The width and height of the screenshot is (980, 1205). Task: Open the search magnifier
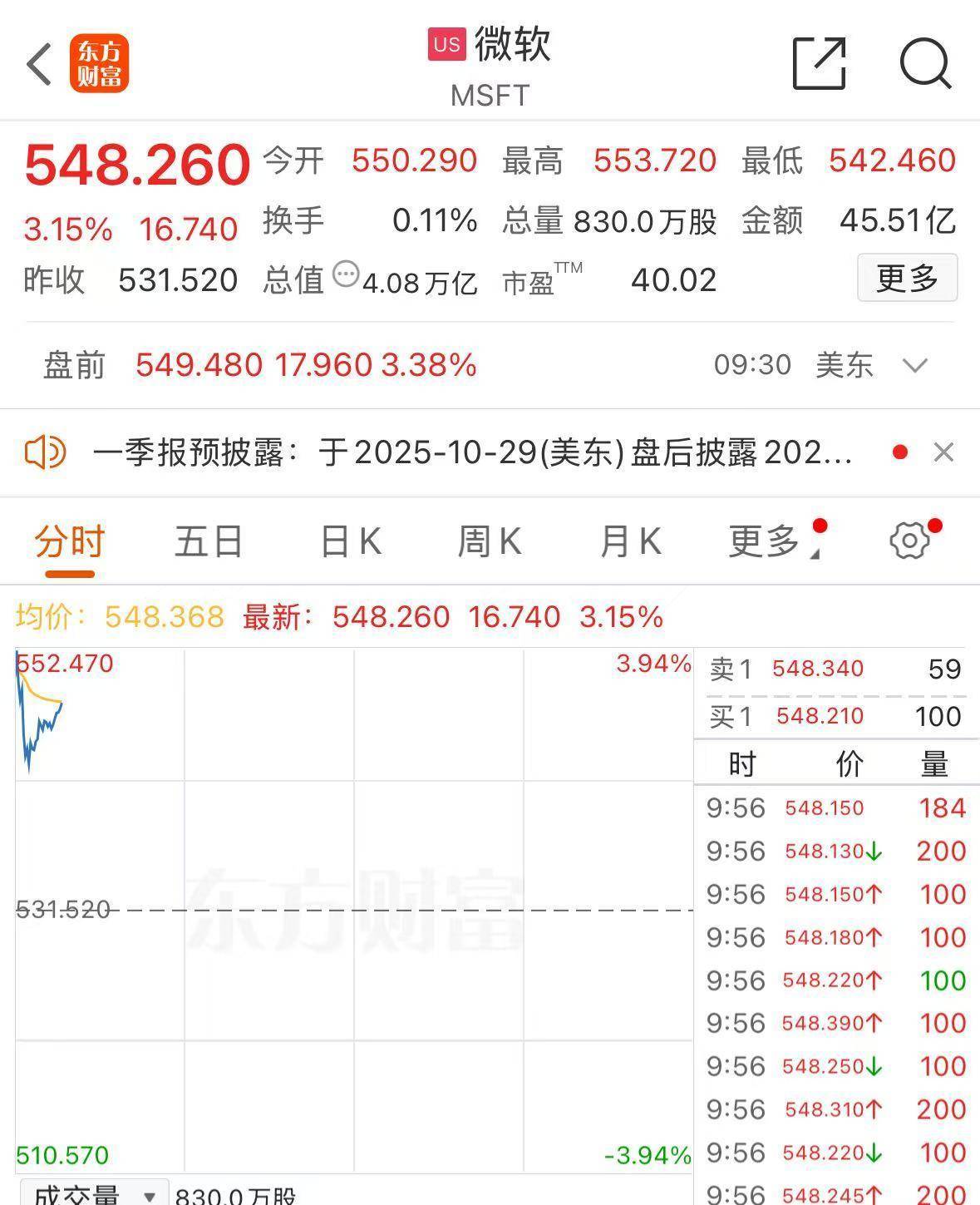pyautogui.click(x=925, y=63)
